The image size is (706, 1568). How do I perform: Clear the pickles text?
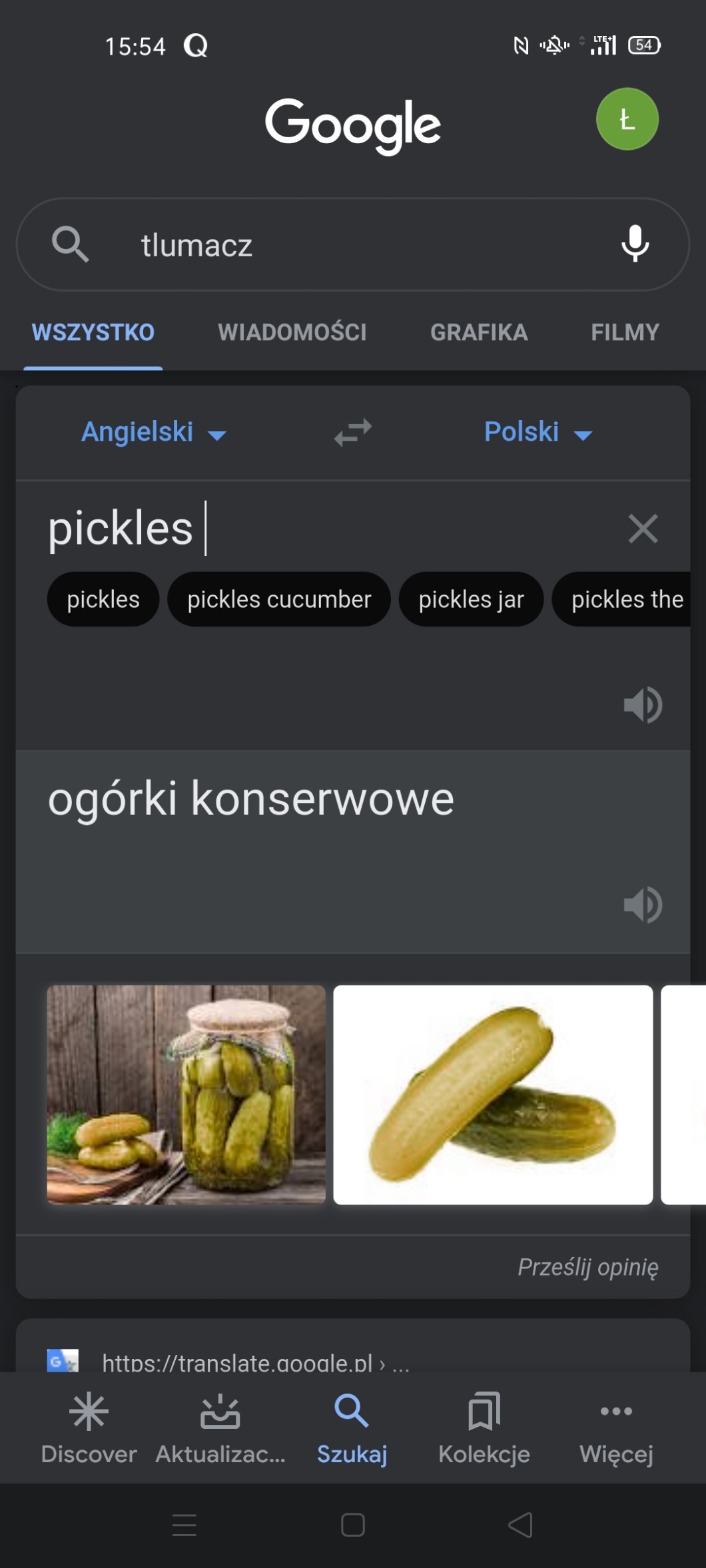[x=643, y=529]
